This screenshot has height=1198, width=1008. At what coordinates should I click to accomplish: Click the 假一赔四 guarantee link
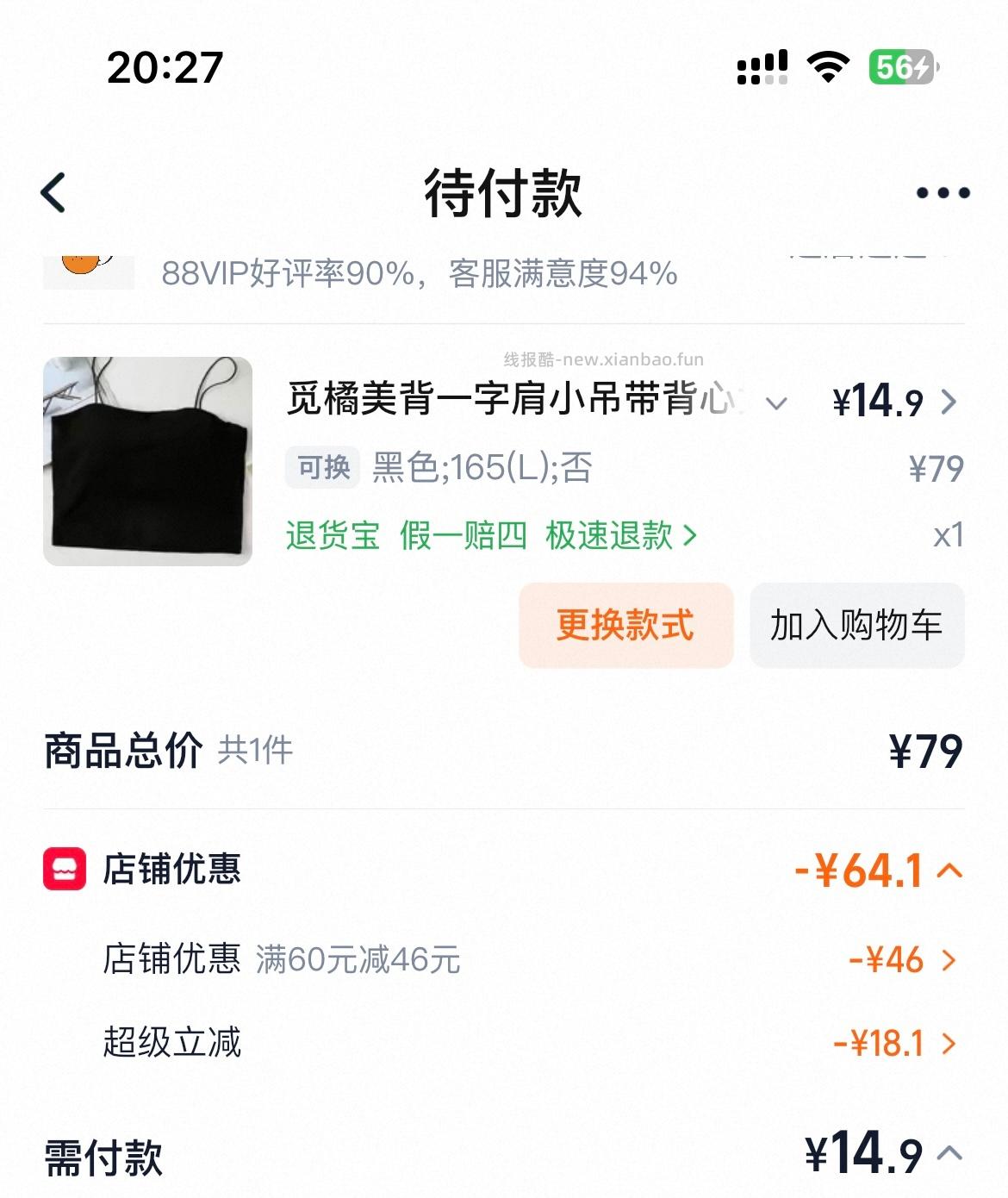(x=461, y=535)
